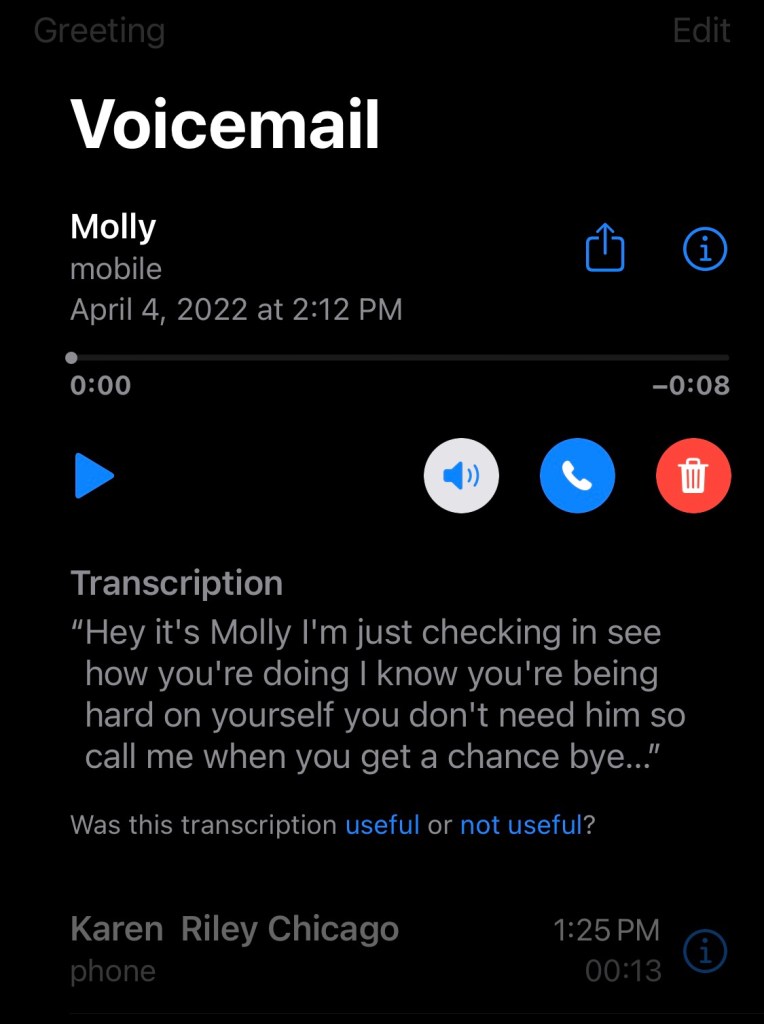764x1024 pixels.
Task: Open info for Karen Riley Chicago voicemail
Action: click(704, 951)
